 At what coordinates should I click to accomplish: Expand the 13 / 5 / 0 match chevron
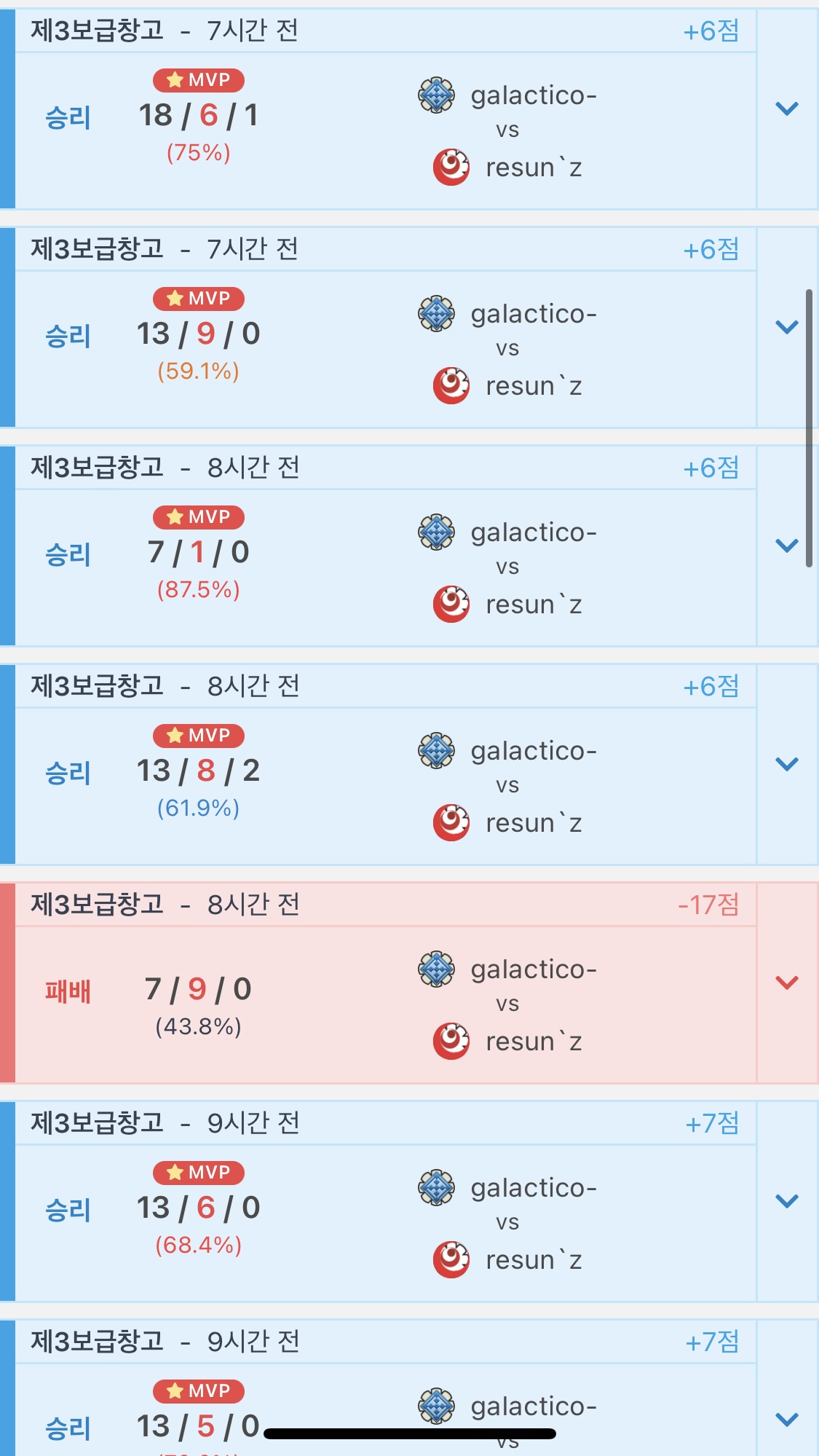787,1420
